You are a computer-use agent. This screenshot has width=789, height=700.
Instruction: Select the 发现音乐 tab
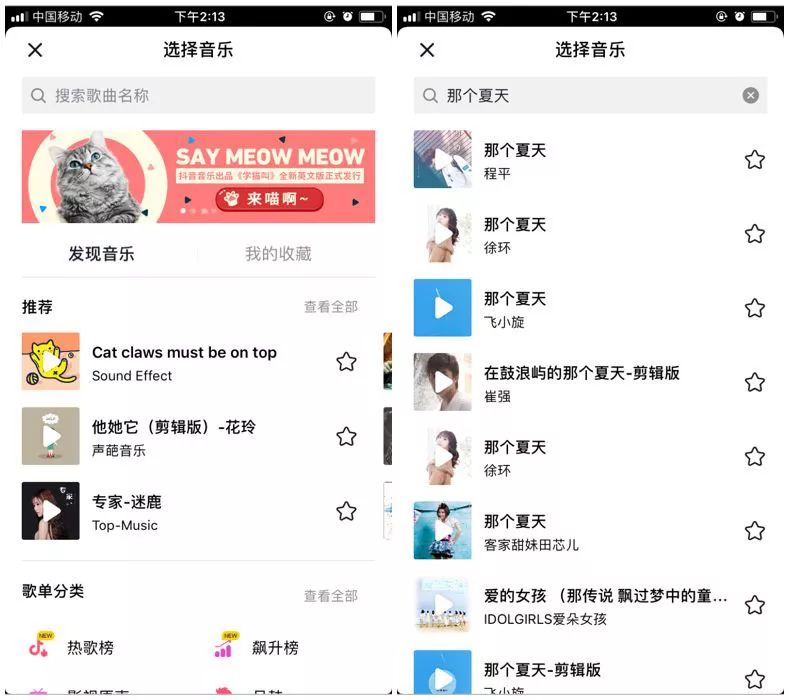(101, 254)
